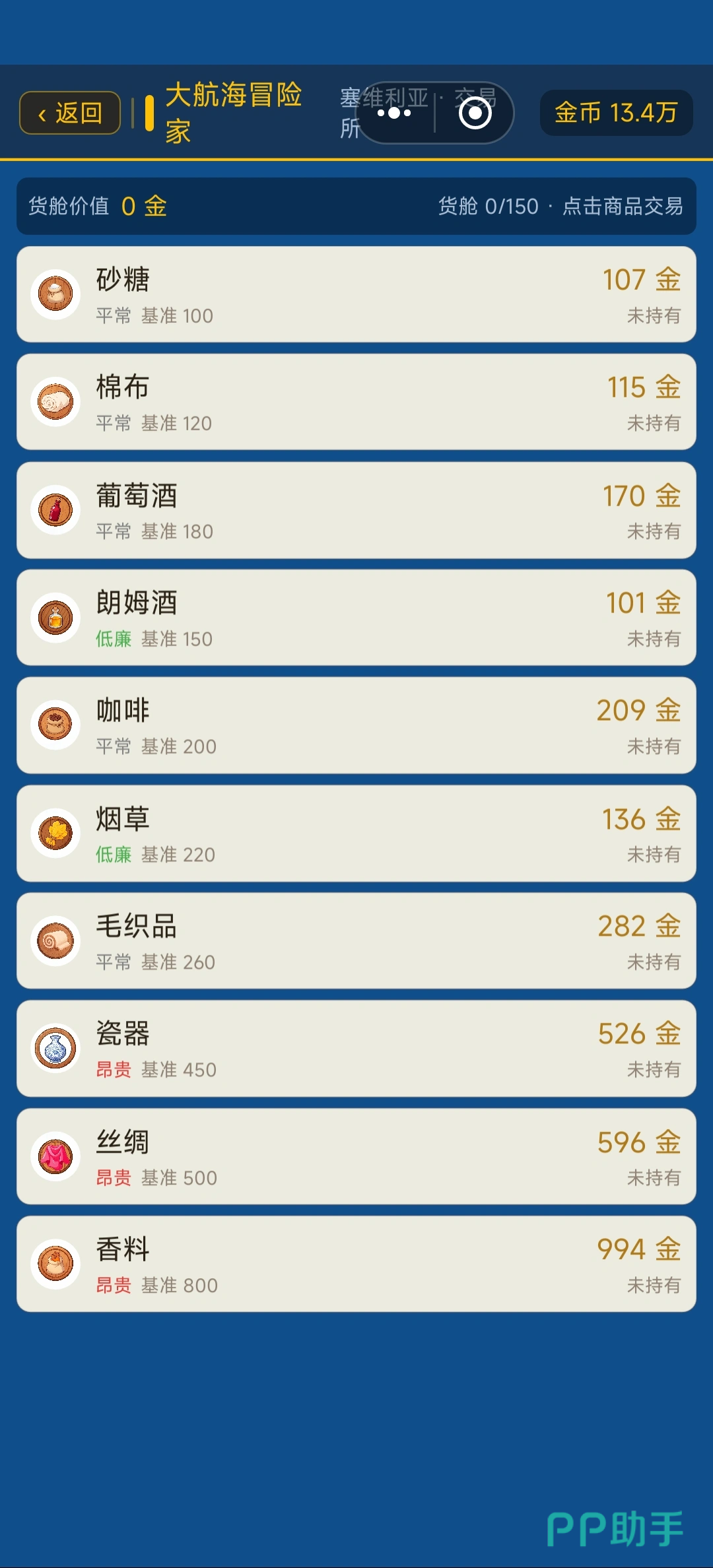This screenshot has height=1568, width=713.
Task: Select the 丝绸 row
Action: (356, 1157)
